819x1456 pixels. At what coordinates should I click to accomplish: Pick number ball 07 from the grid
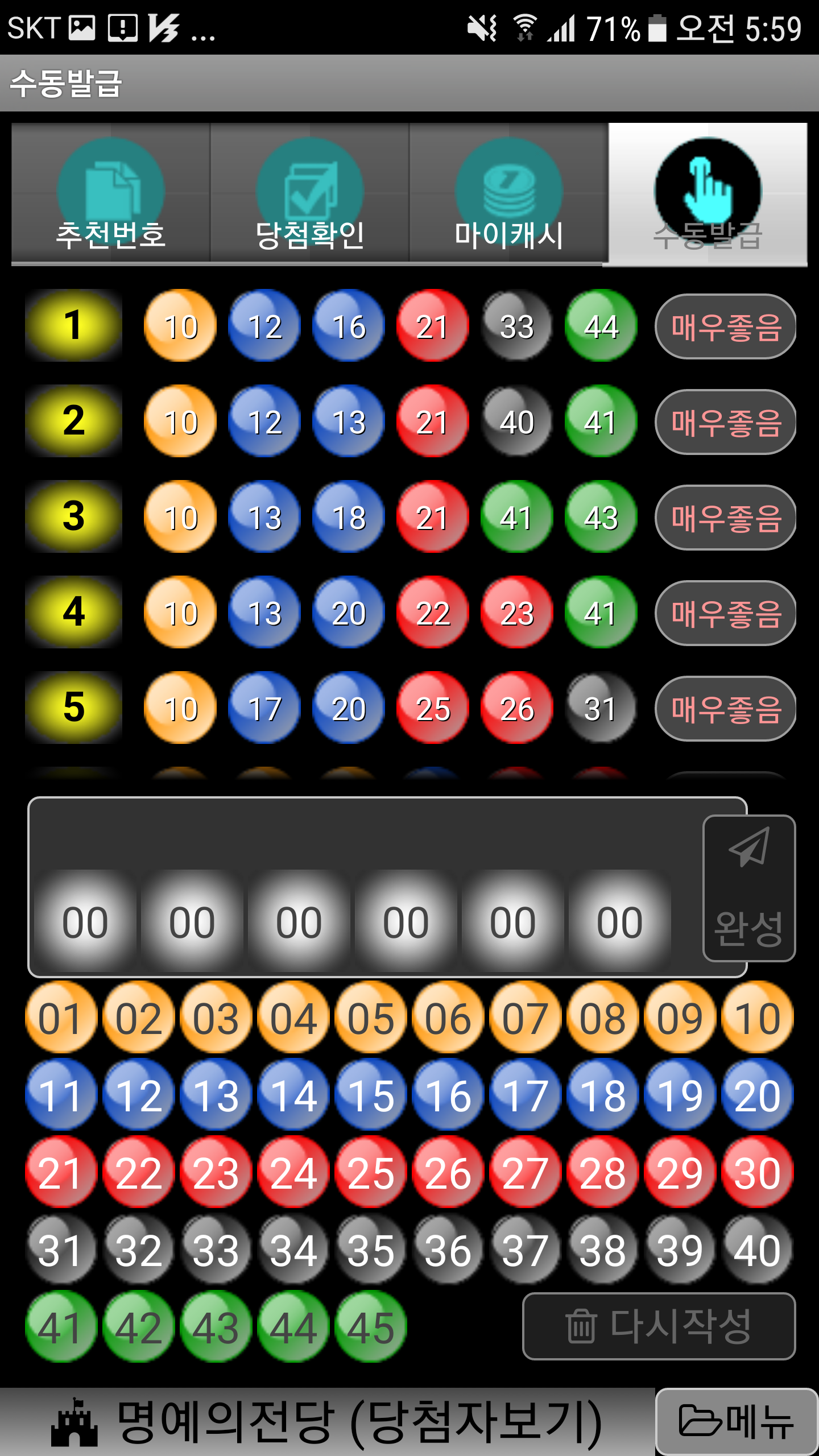(525, 1018)
